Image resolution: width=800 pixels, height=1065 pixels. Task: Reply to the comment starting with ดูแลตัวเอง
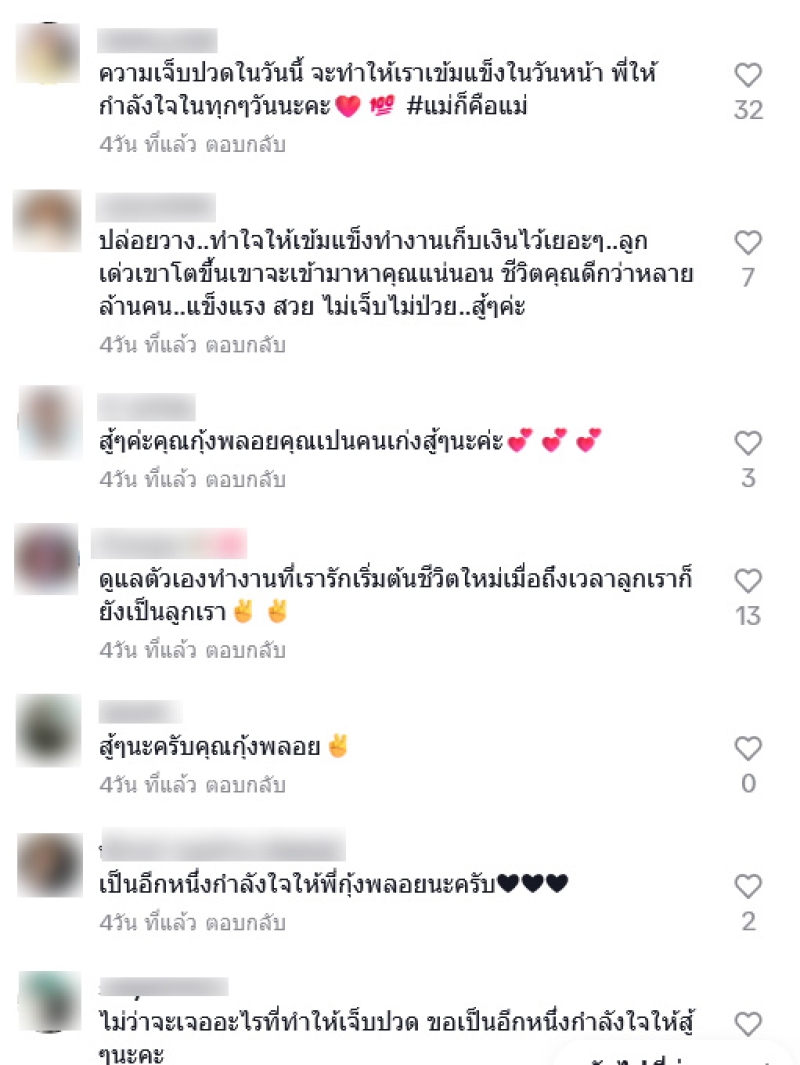[x=246, y=650]
